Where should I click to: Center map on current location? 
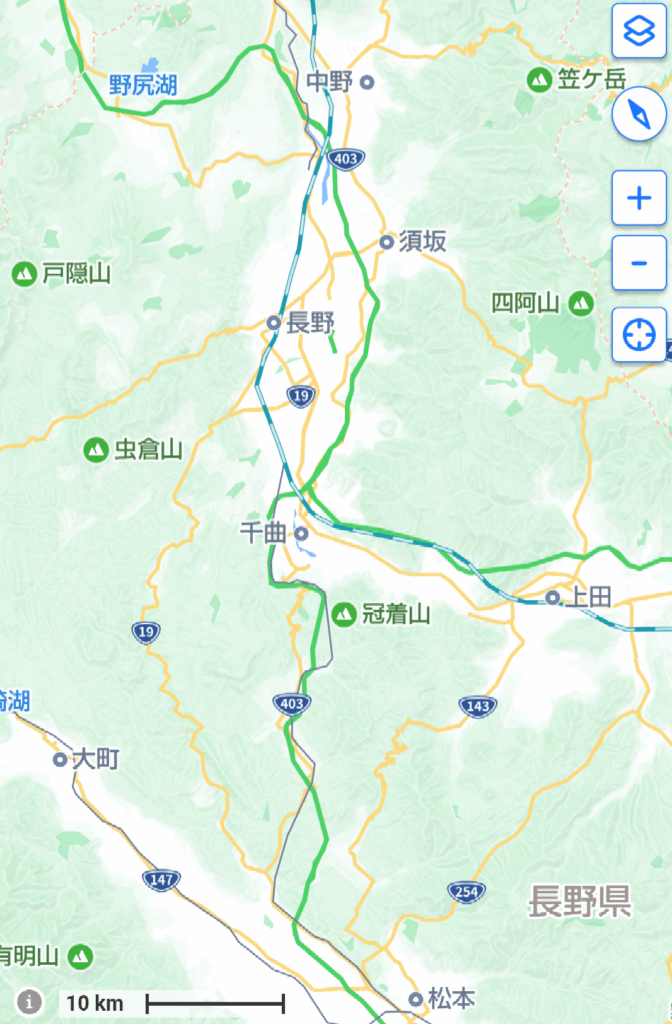[x=639, y=334]
